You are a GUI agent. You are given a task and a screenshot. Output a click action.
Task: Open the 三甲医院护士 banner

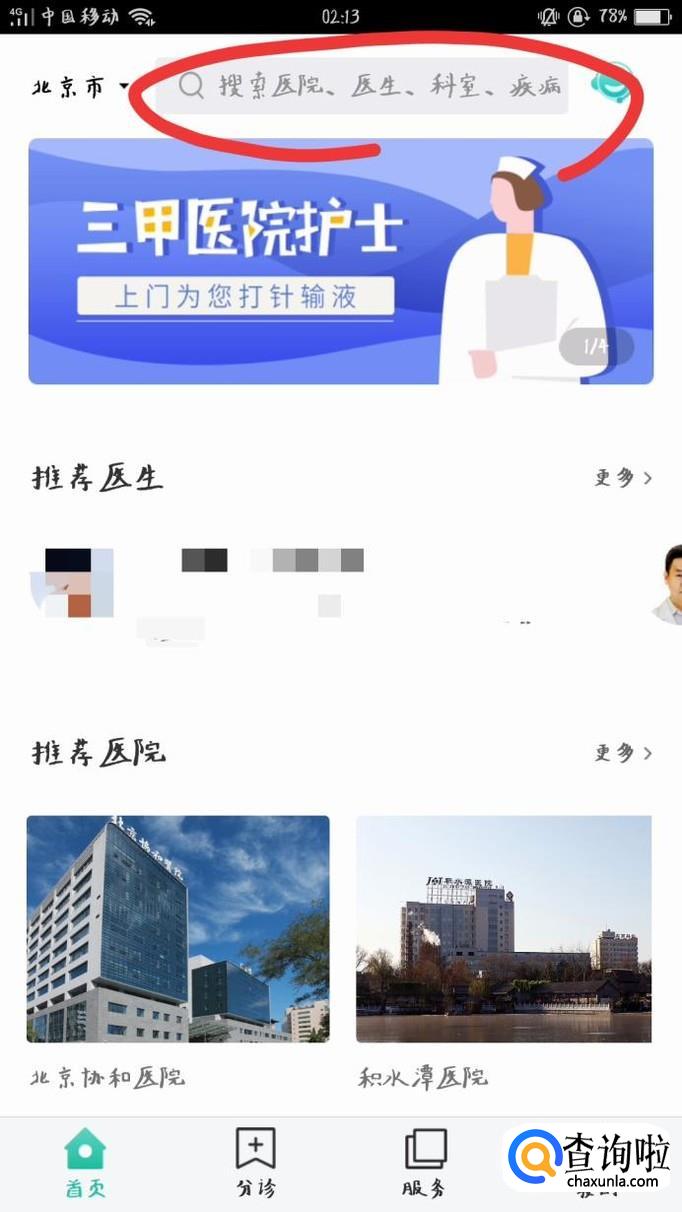point(340,261)
